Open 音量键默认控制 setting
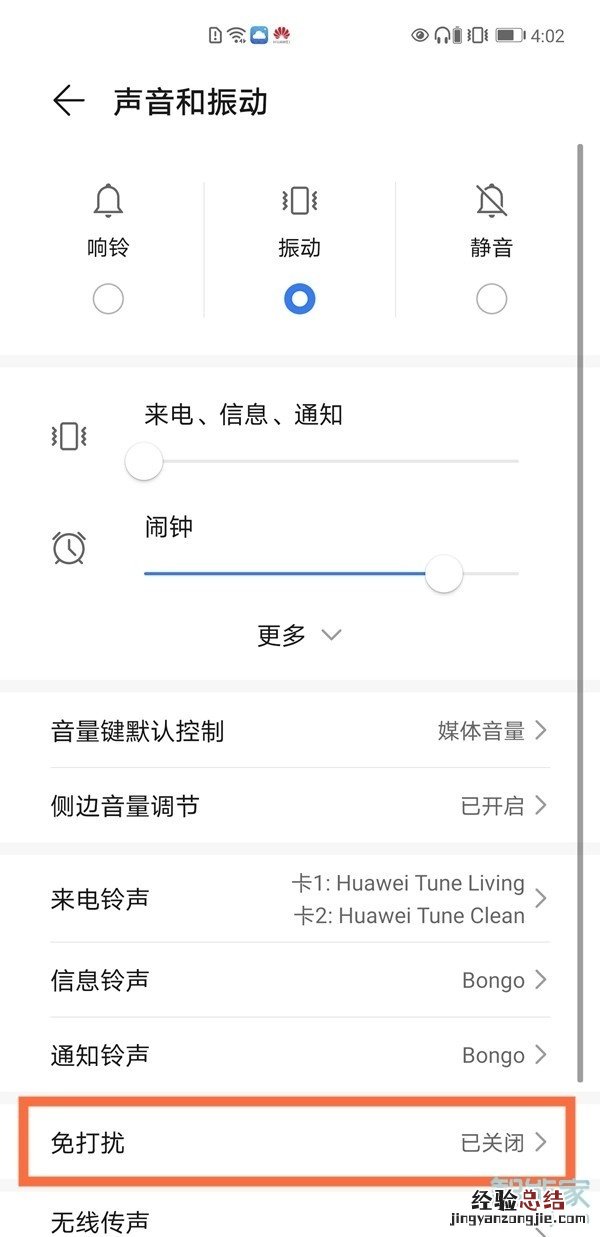Screen dimensions: 600x1237 tap(299, 731)
